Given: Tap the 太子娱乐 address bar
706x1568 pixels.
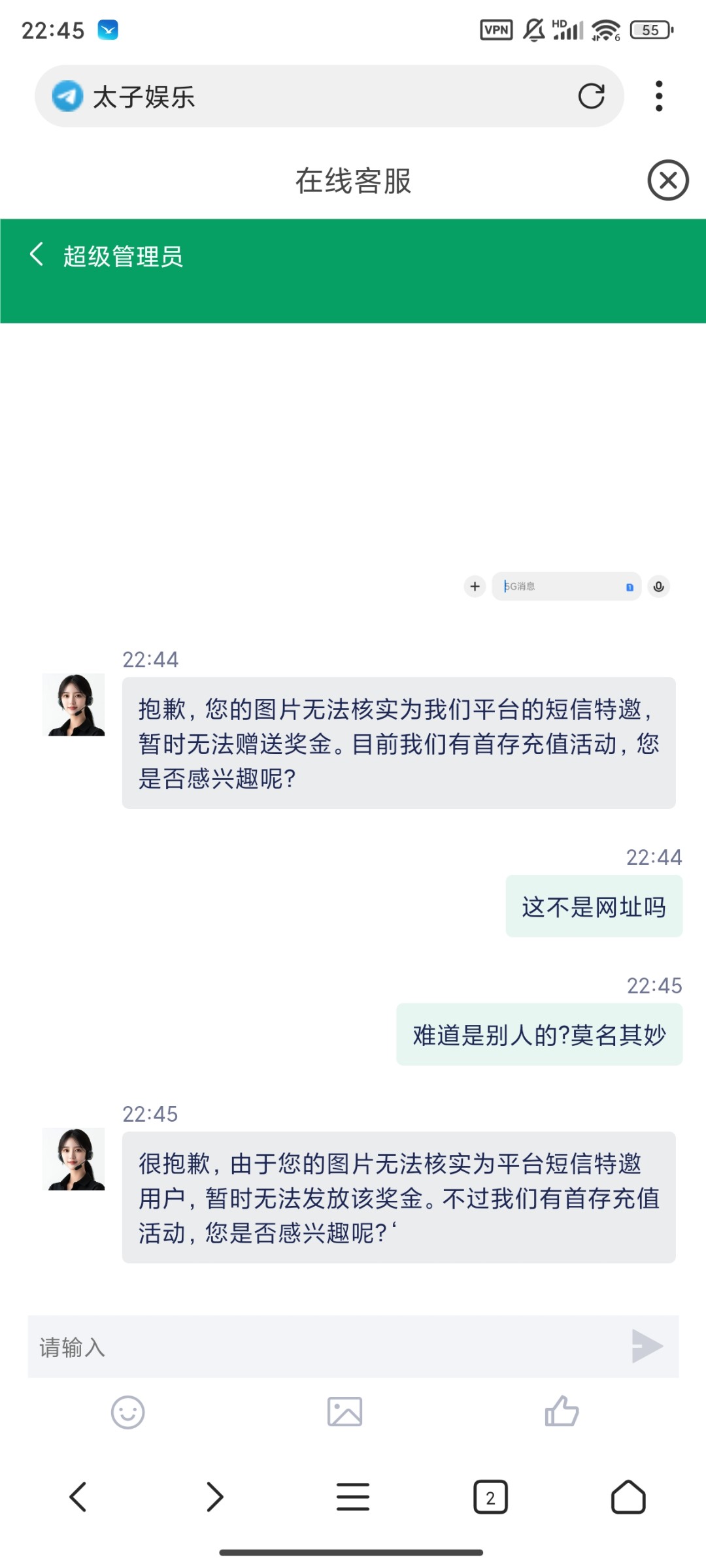Looking at the screenshot, I should [x=314, y=96].
